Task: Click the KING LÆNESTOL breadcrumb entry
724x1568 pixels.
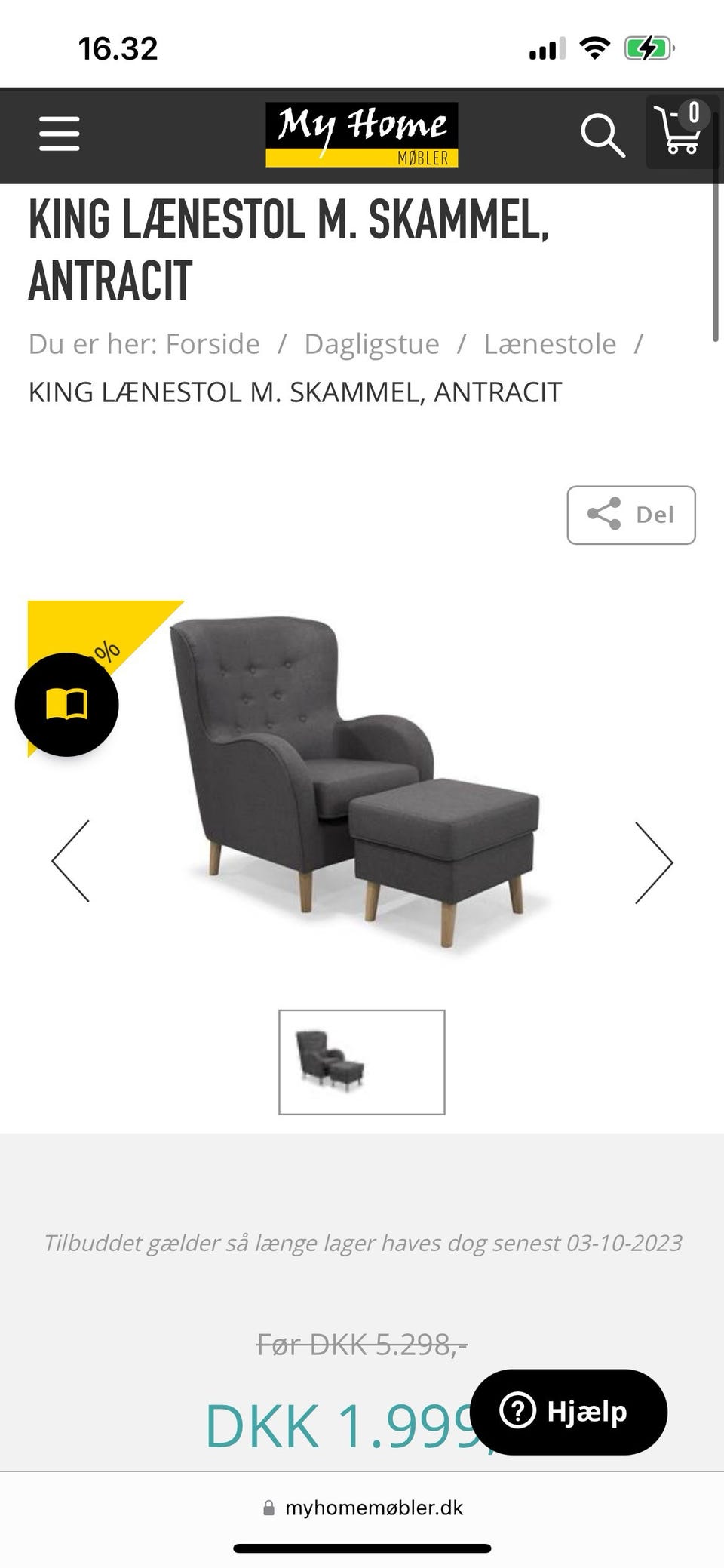Action: tap(294, 392)
